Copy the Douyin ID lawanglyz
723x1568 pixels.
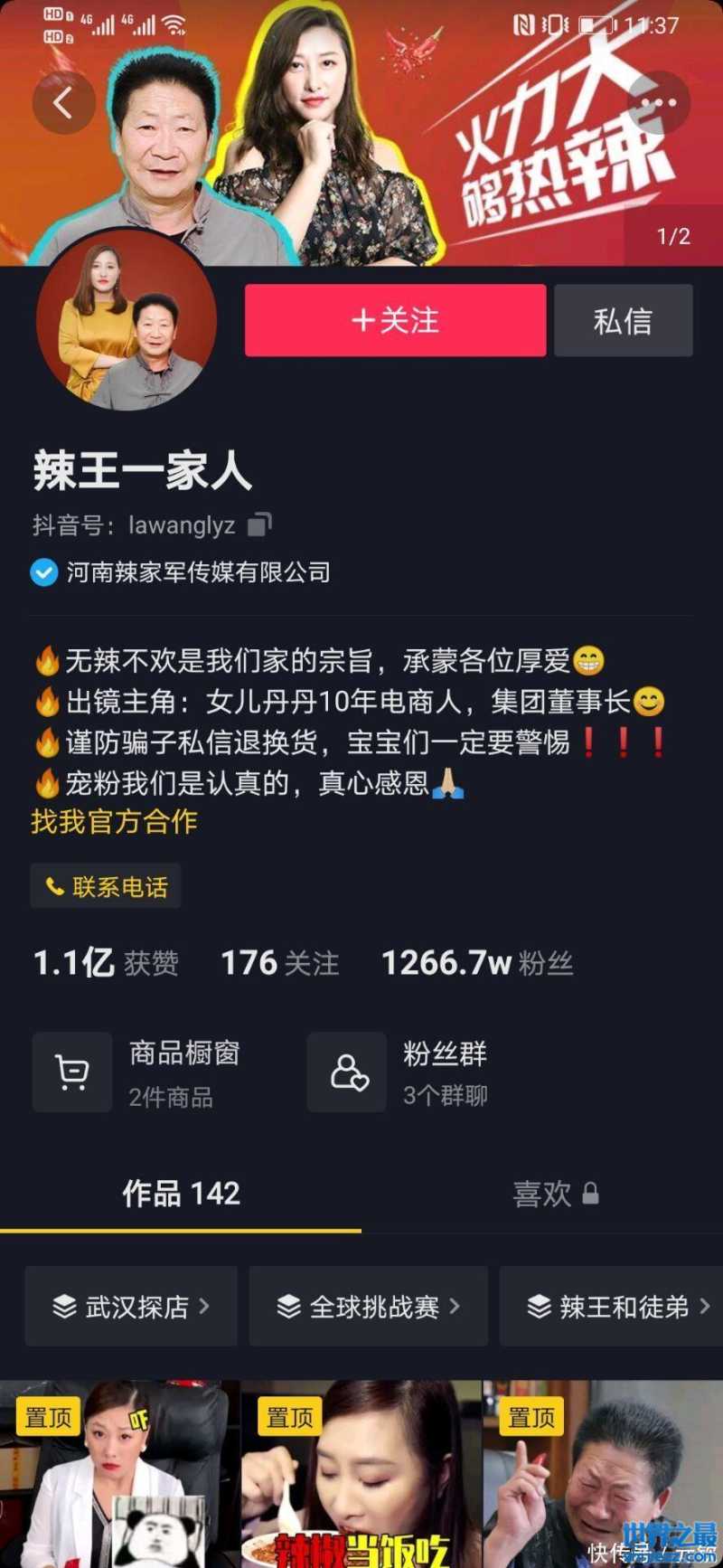tap(259, 524)
